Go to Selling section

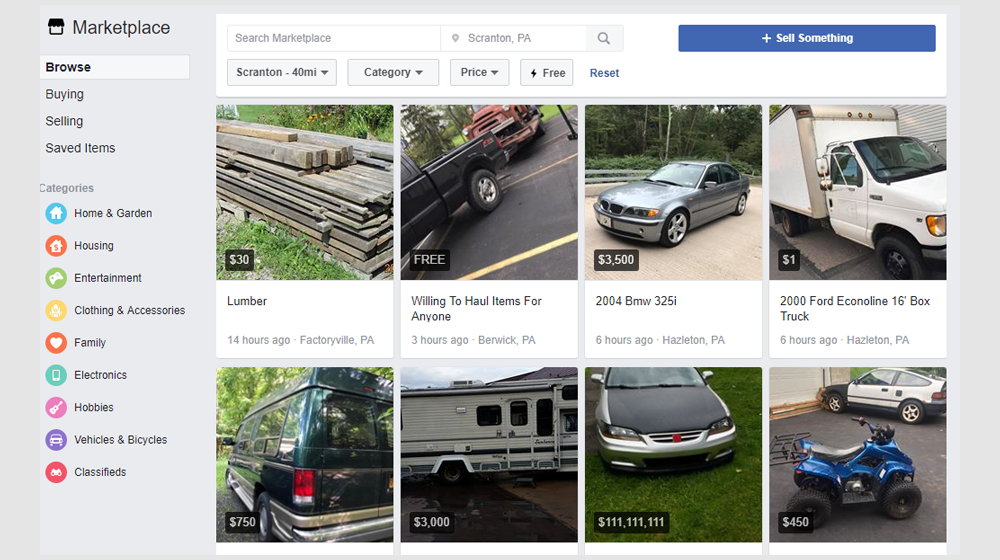coord(64,121)
